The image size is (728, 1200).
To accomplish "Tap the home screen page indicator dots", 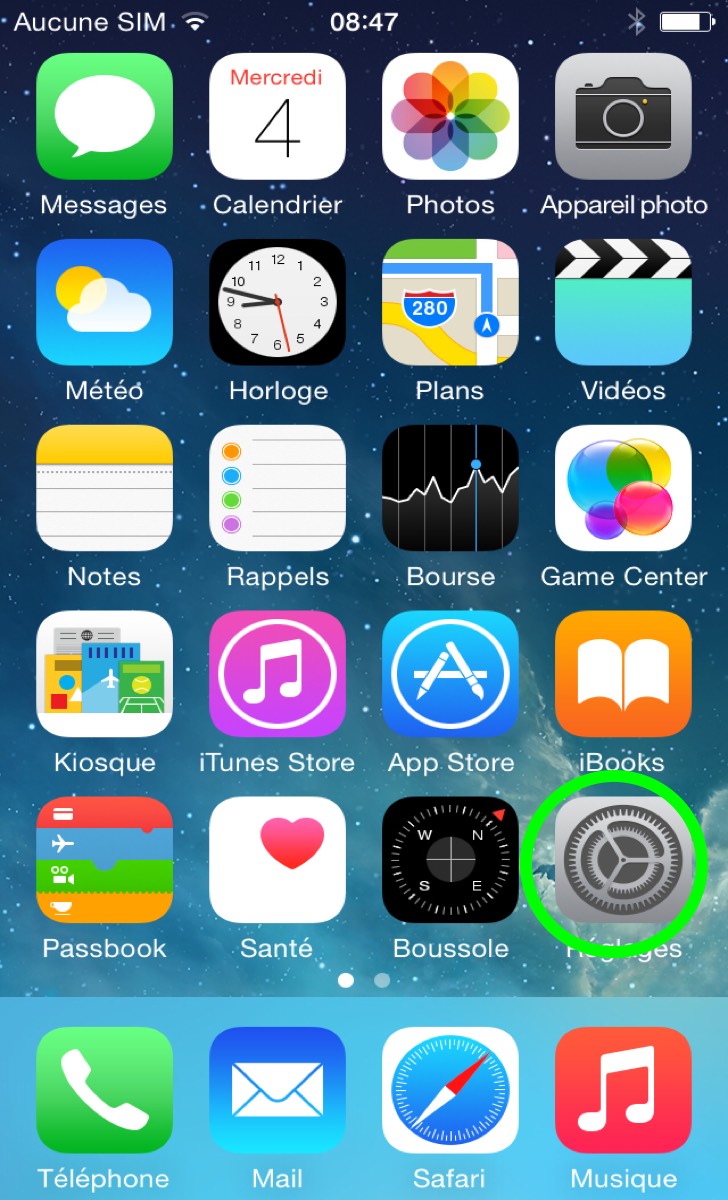I will [364, 980].
